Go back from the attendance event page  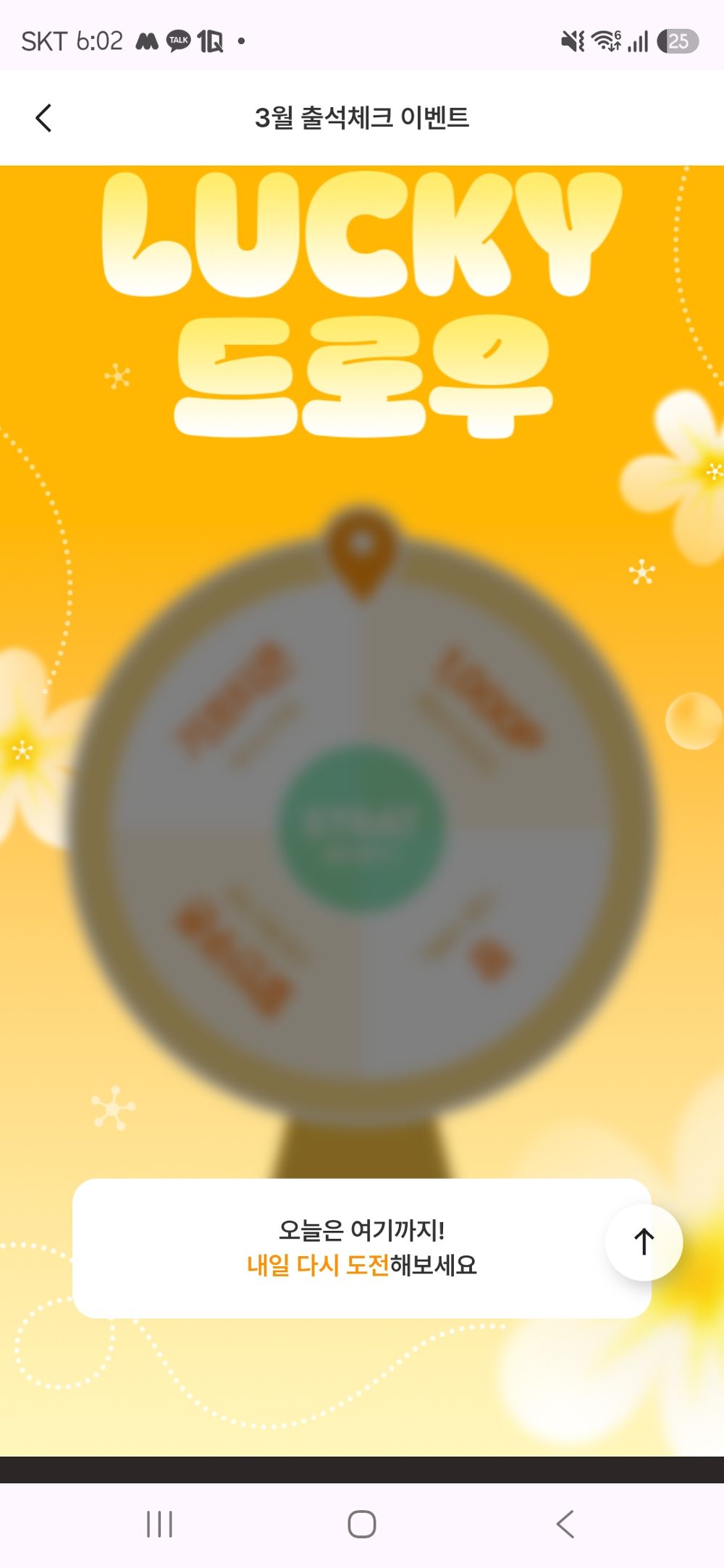click(44, 118)
